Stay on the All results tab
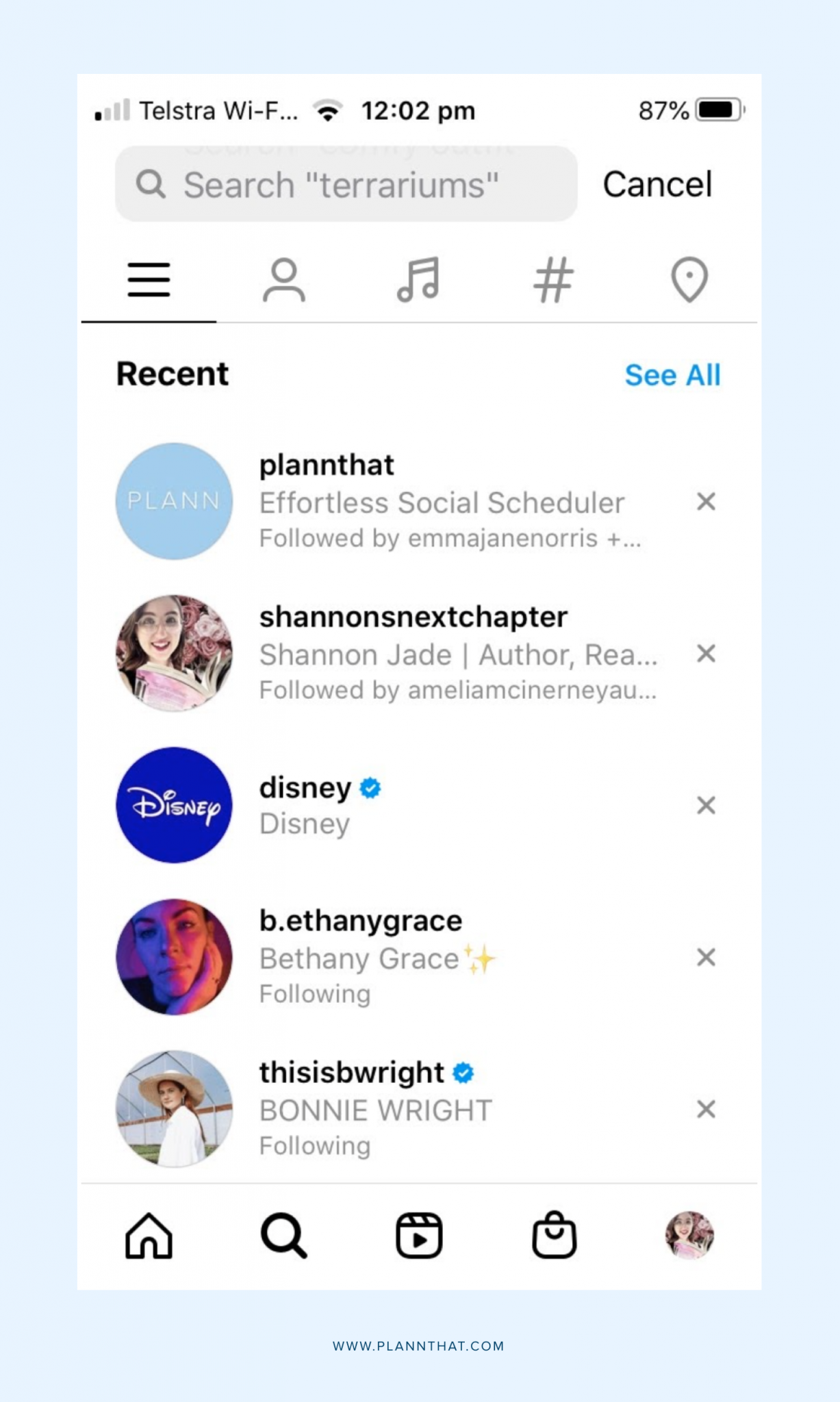The height and width of the screenshot is (1402, 840). click(x=148, y=279)
